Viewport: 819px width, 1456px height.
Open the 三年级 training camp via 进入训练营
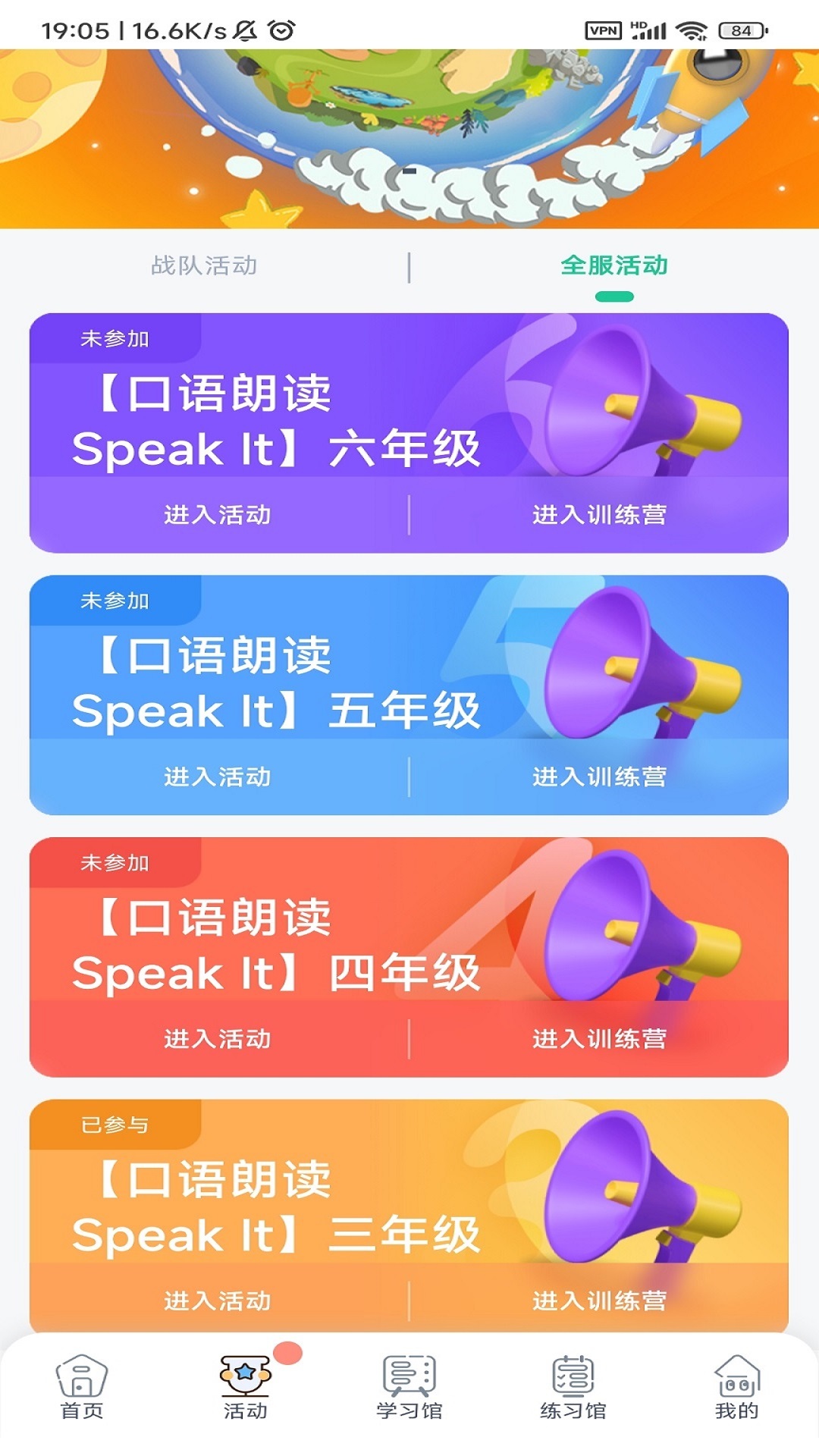pyautogui.click(x=601, y=1299)
